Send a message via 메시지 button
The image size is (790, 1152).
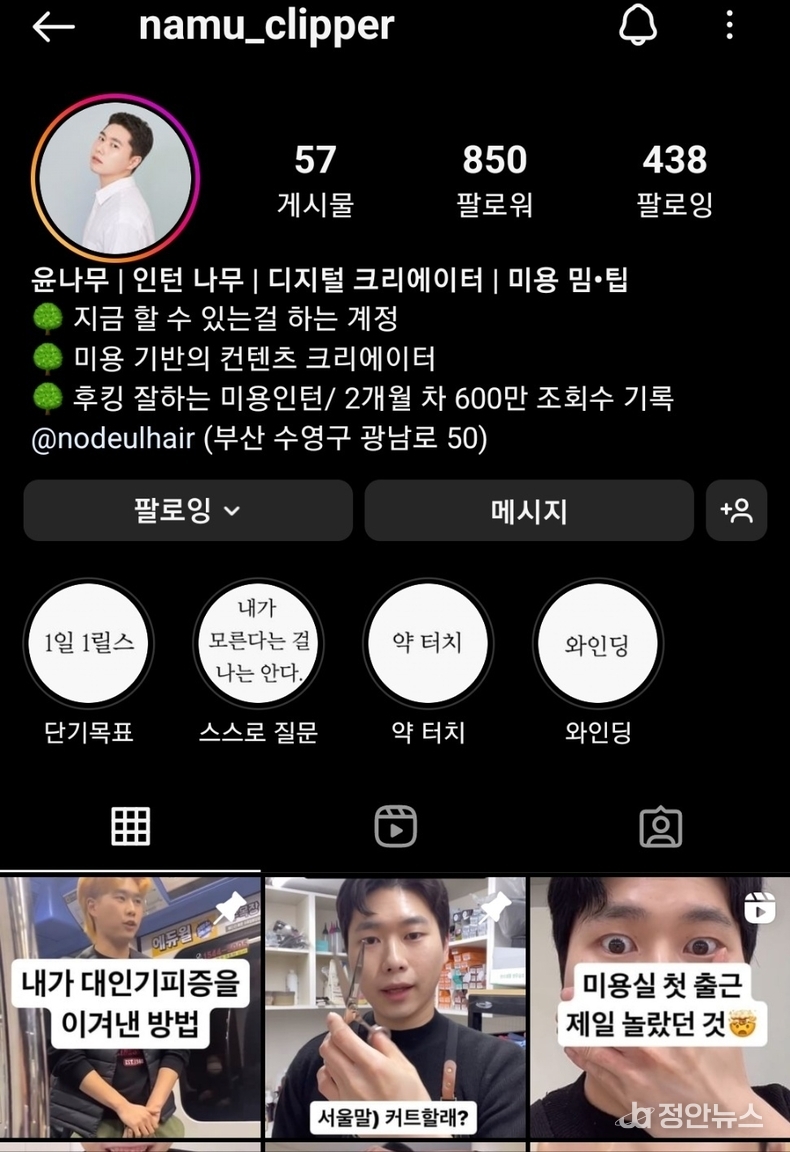[x=528, y=511]
